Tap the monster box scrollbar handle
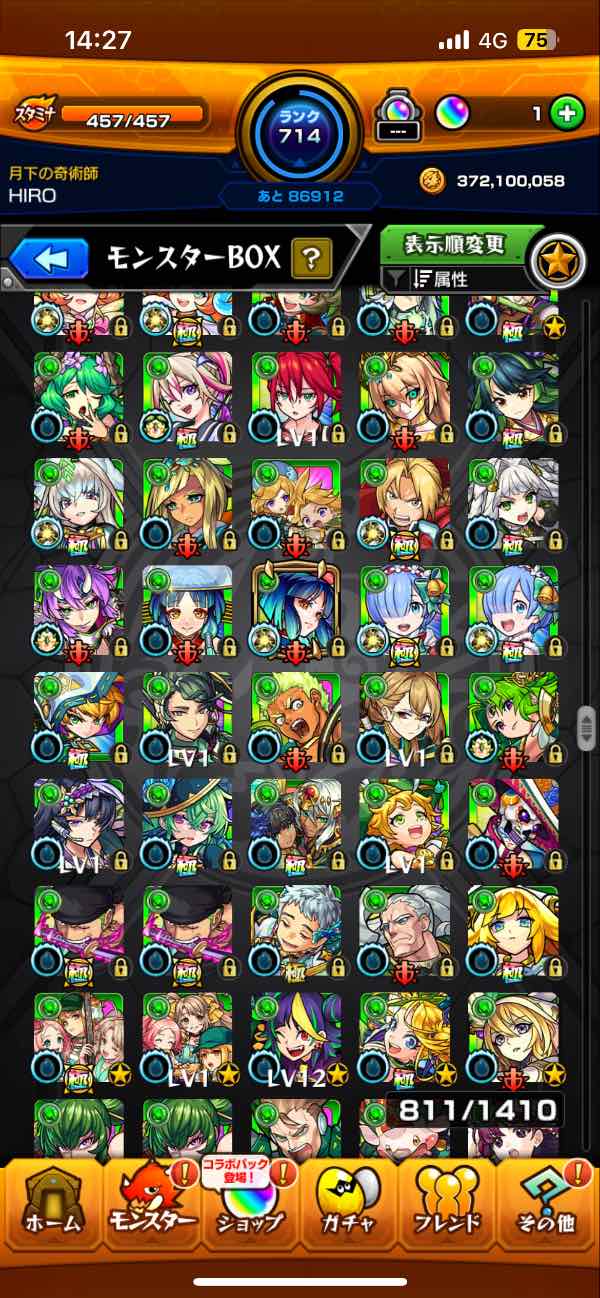This screenshot has width=600, height=1298. pos(587,727)
